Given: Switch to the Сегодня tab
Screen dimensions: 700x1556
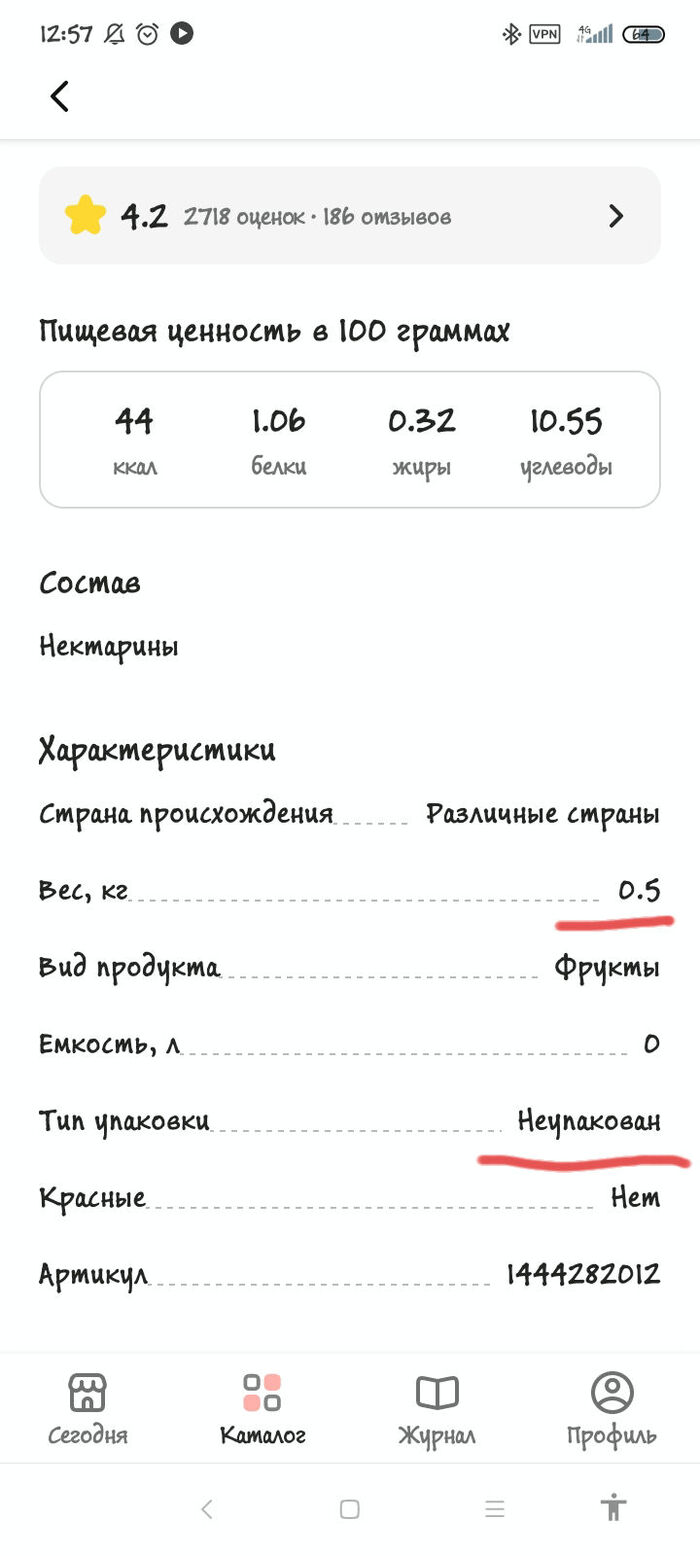Looking at the screenshot, I should pos(88,1409).
